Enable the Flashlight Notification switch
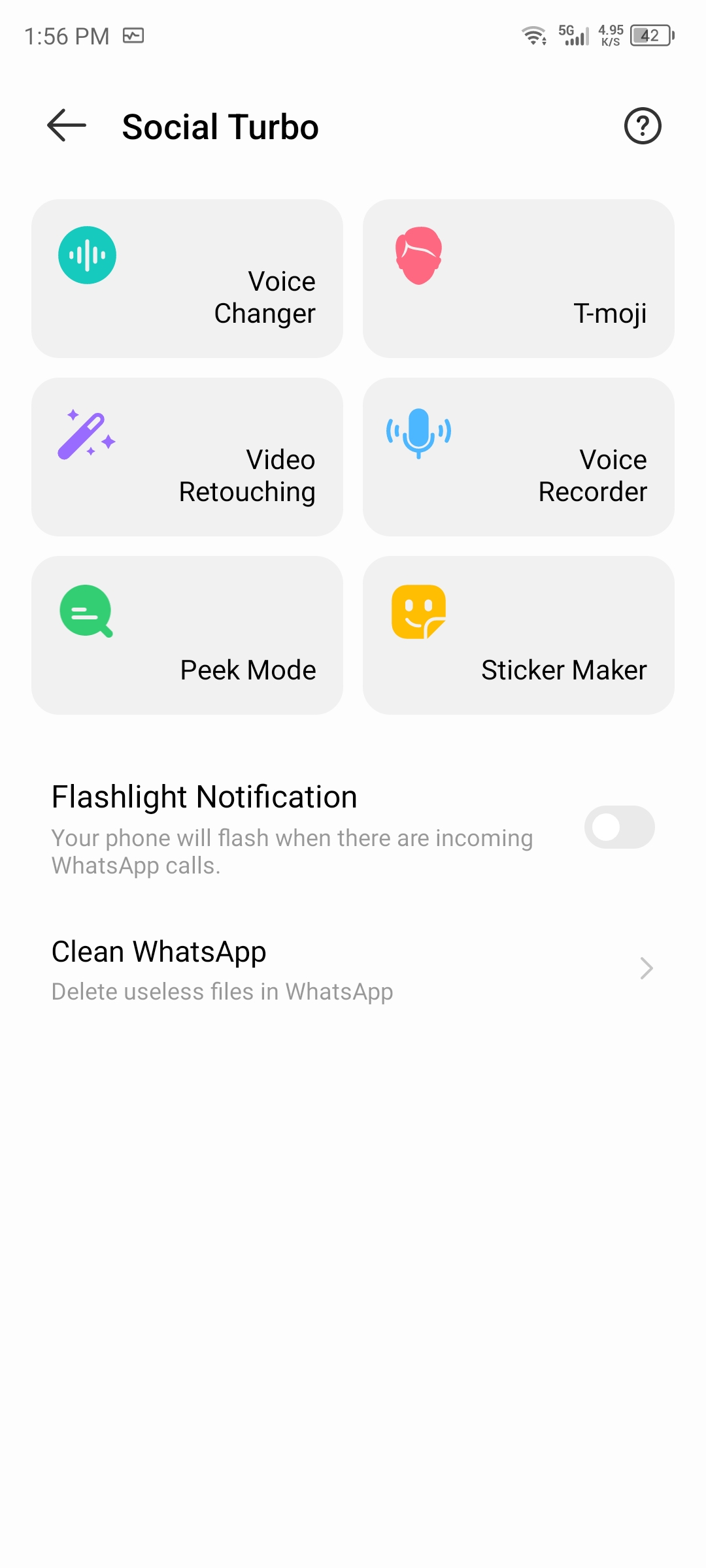 (619, 827)
